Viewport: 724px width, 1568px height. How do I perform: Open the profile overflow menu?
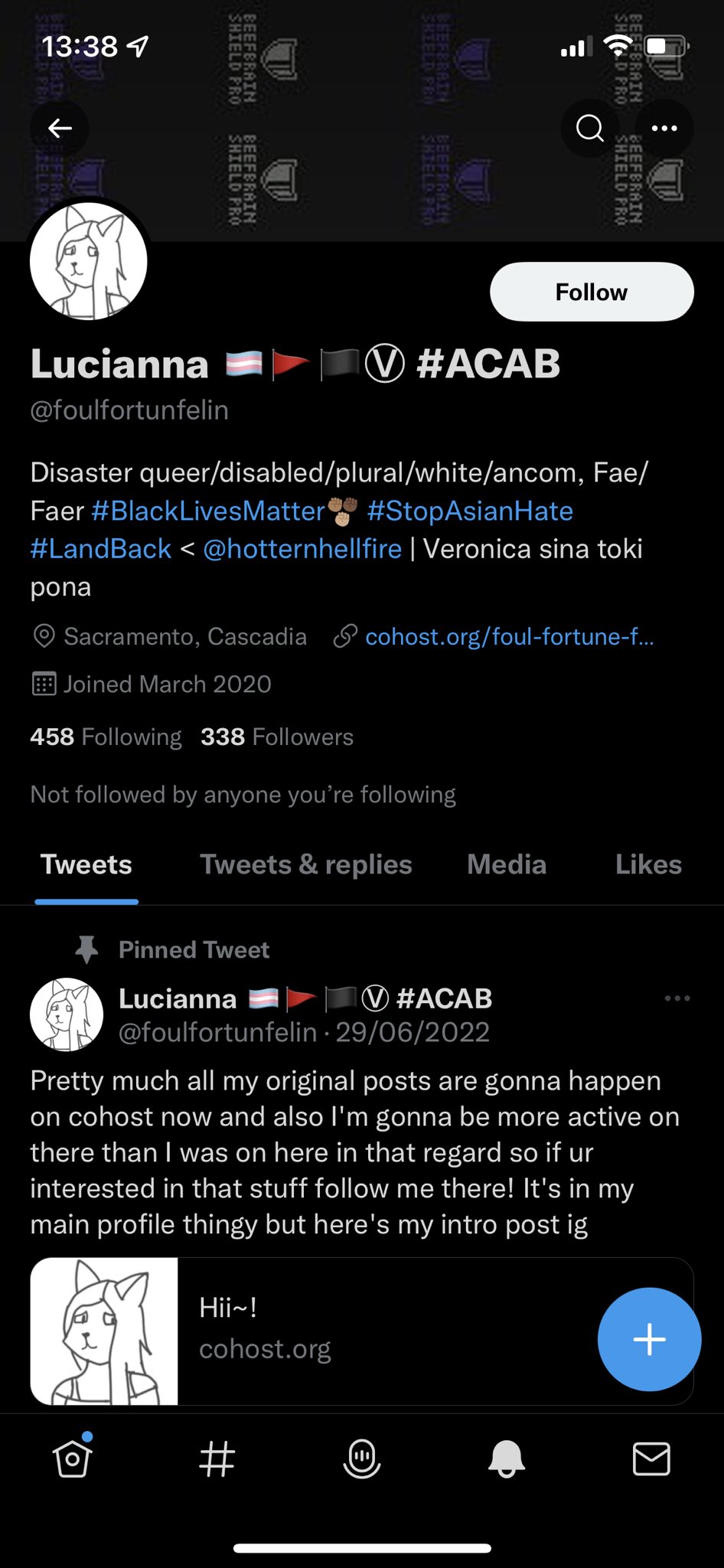coord(664,129)
